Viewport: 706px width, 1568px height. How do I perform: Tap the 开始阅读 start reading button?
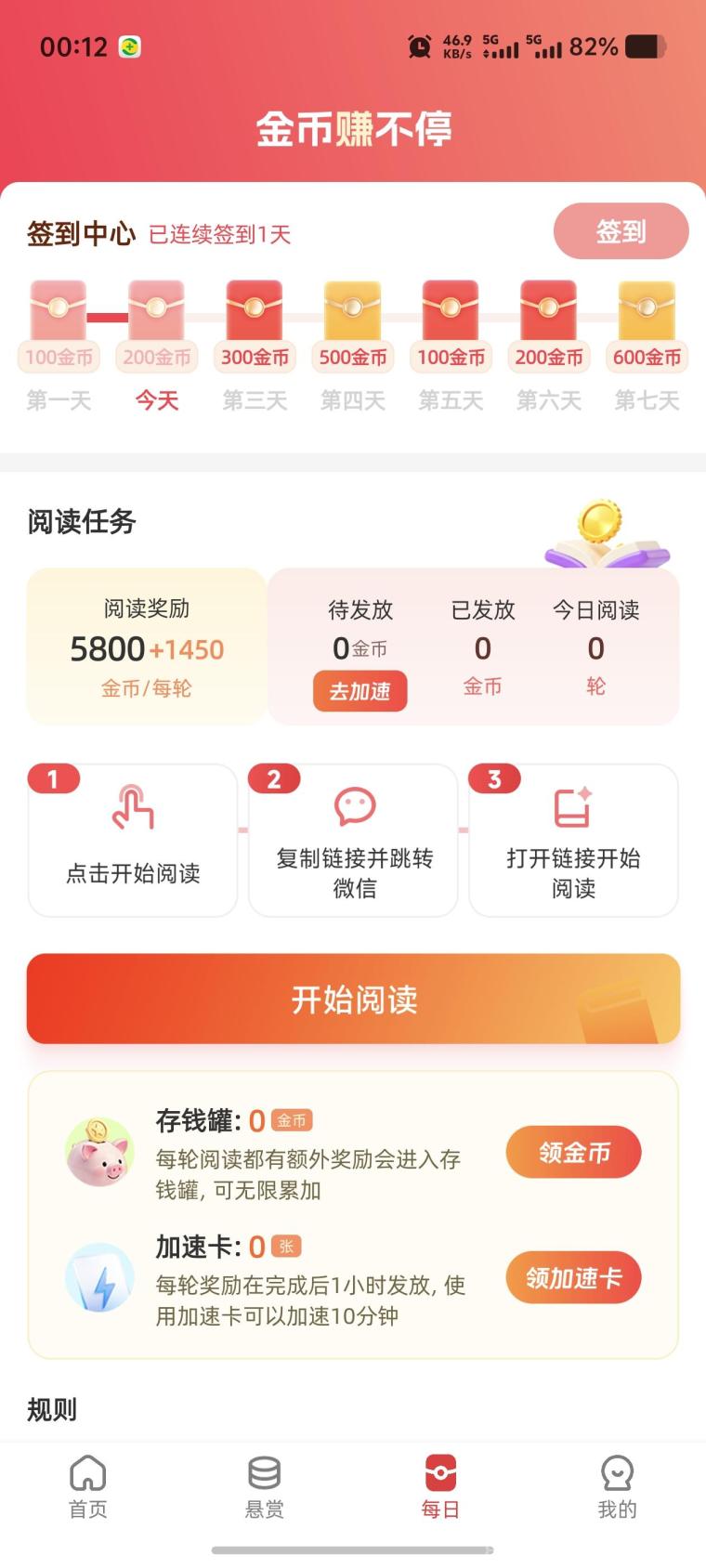click(353, 1000)
